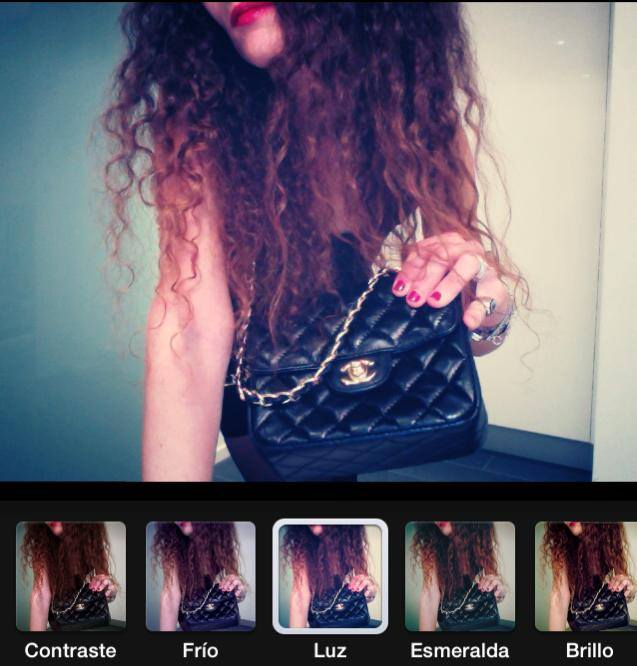Select the Frío filter thumbnail
This screenshot has width=637, height=666.
tap(200, 577)
